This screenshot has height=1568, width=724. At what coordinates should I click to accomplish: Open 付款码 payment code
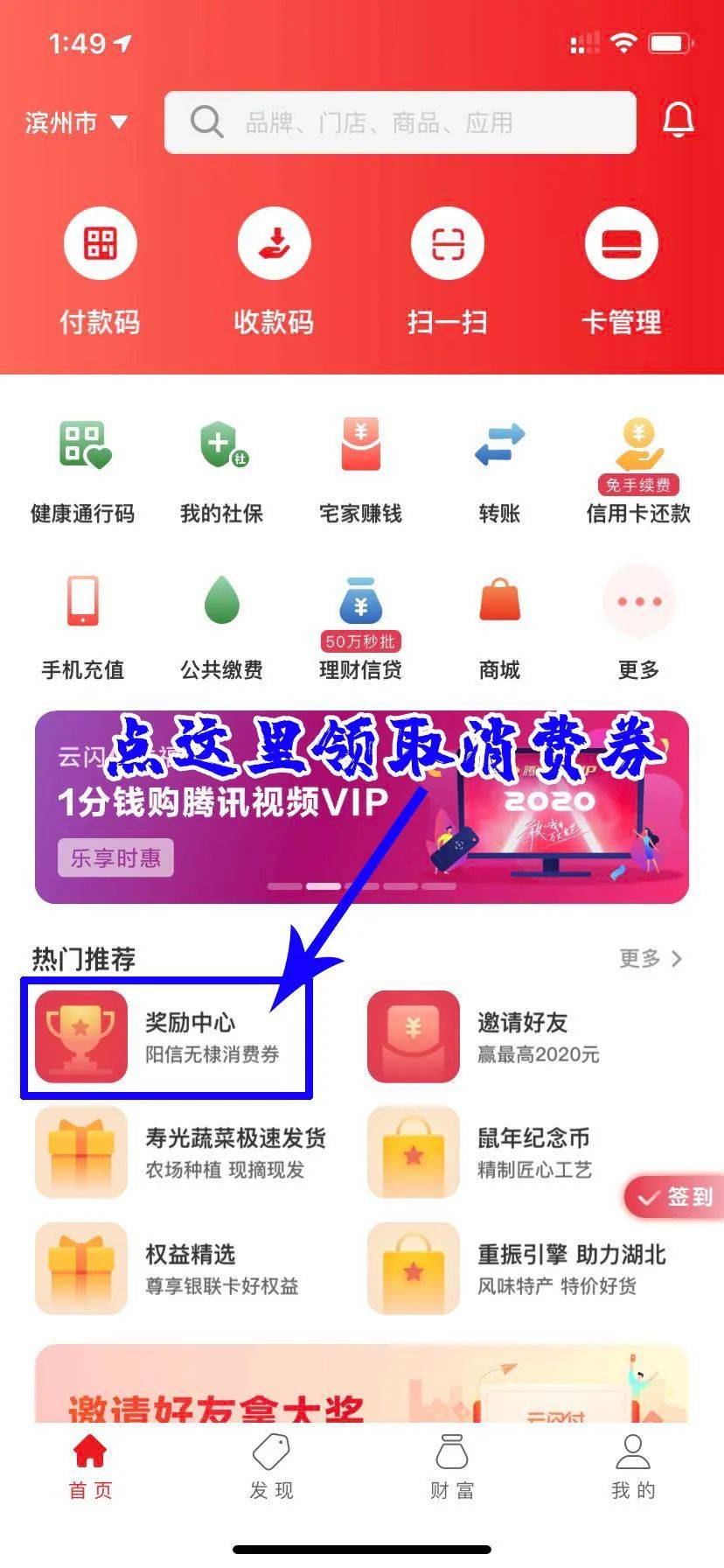[100, 272]
